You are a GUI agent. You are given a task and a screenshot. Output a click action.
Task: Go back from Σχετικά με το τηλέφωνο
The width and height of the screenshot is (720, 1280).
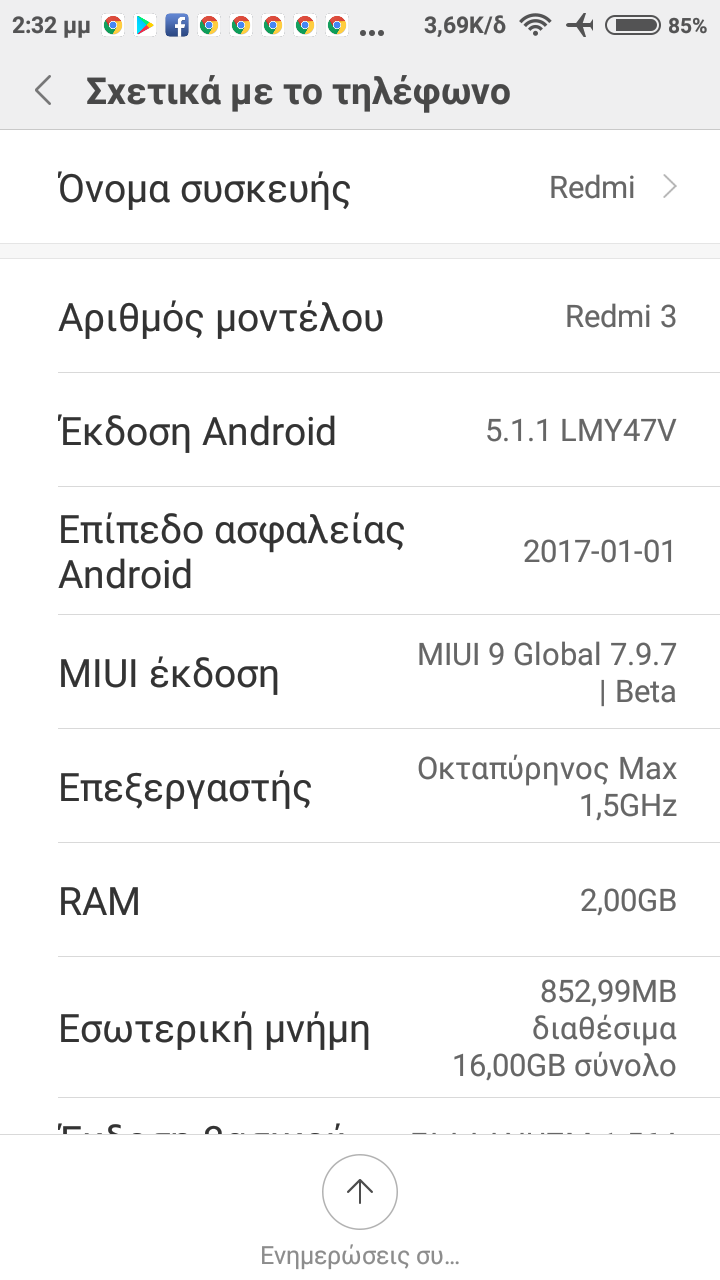tap(43, 91)
